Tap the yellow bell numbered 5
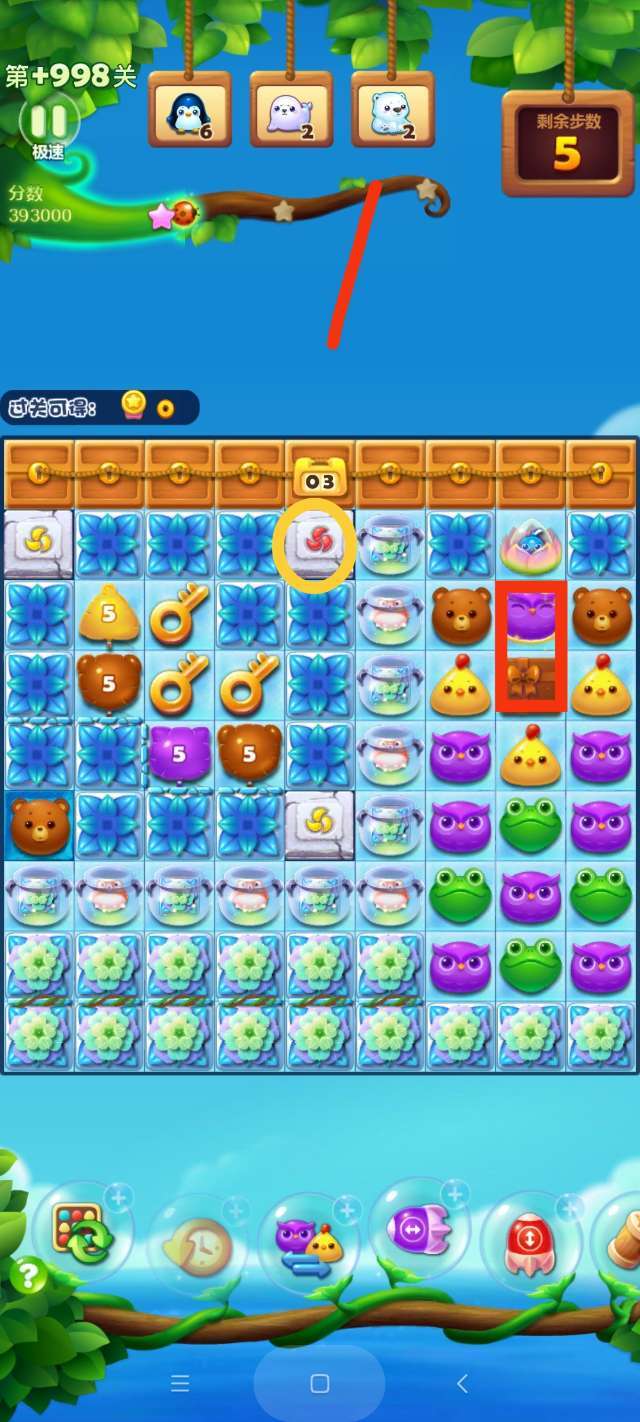Screen dimensions: 640x1422 [108, 614]
